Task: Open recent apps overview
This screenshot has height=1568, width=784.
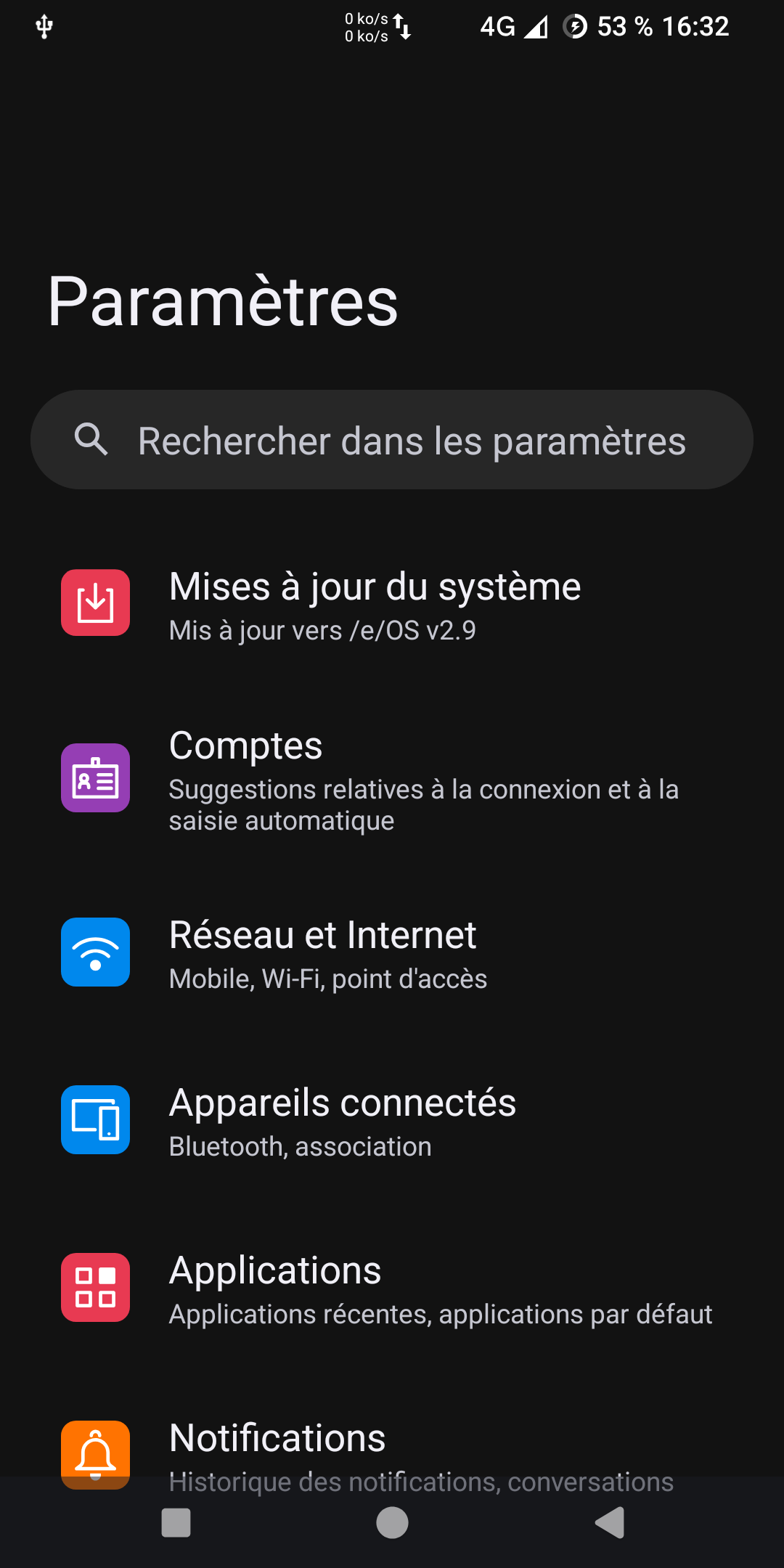Action: point(176,1522)
